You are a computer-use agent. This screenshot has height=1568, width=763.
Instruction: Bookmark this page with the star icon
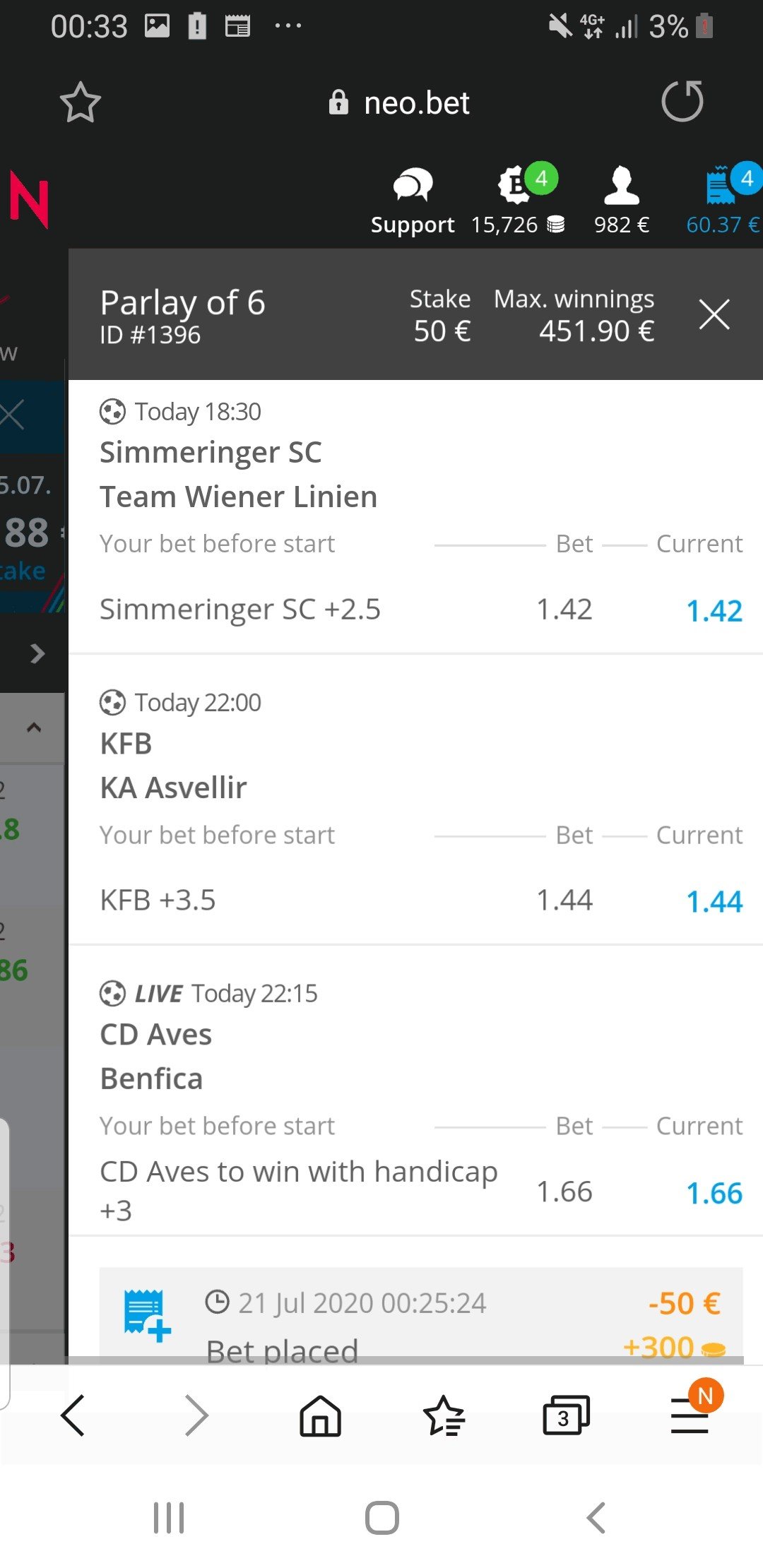pos(80,103)
